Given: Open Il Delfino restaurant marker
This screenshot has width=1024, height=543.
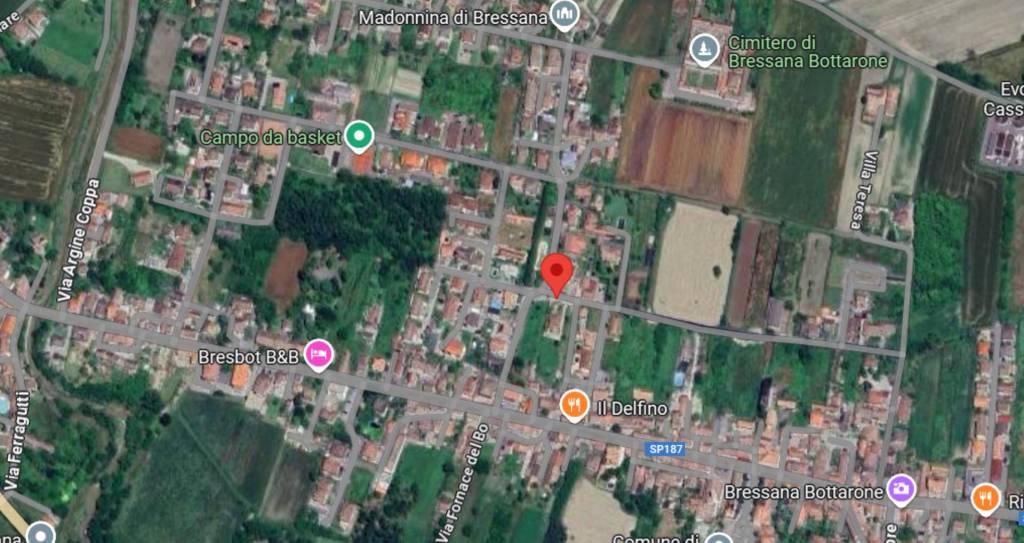Looking at the screenshot, I should point(574,406).
